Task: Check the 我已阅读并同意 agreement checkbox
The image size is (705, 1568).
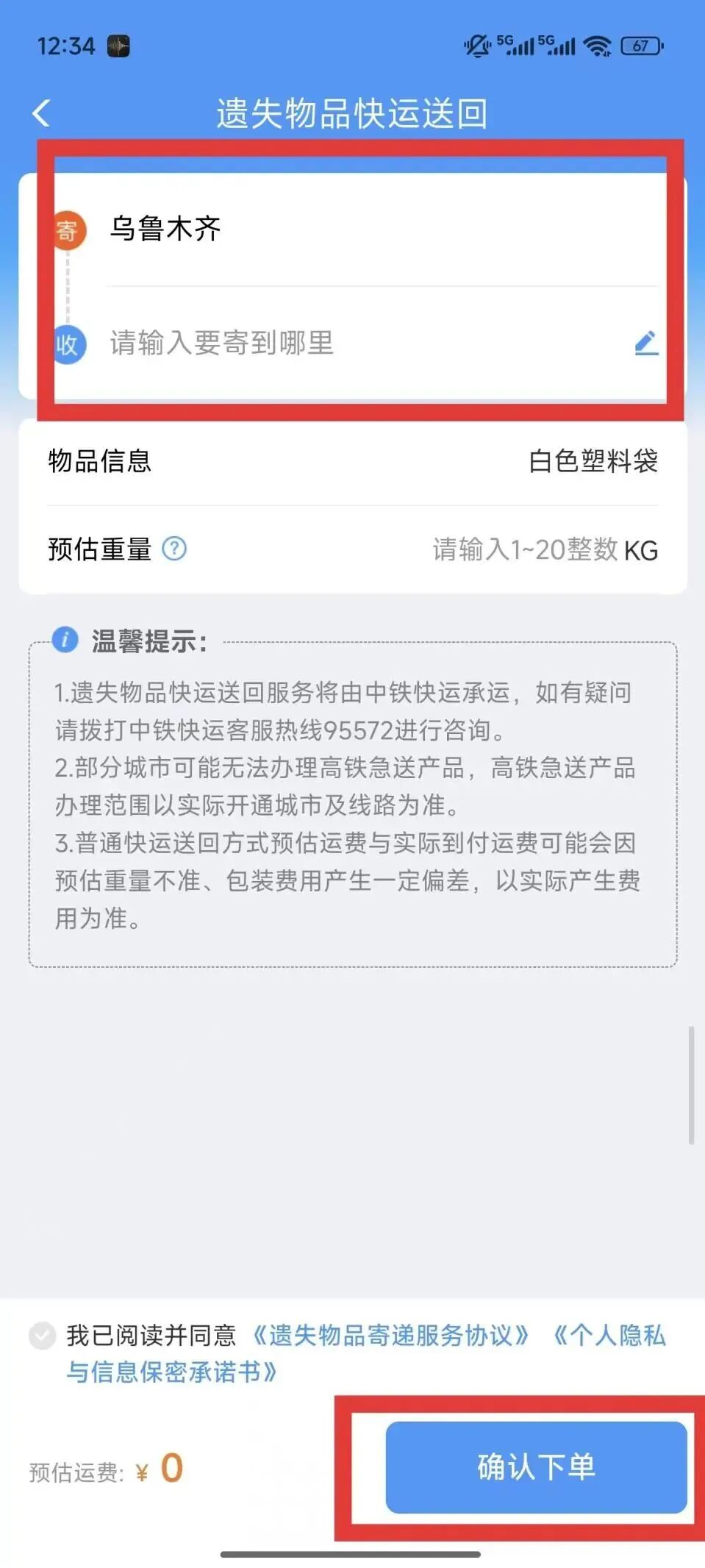Action: 43,1335
